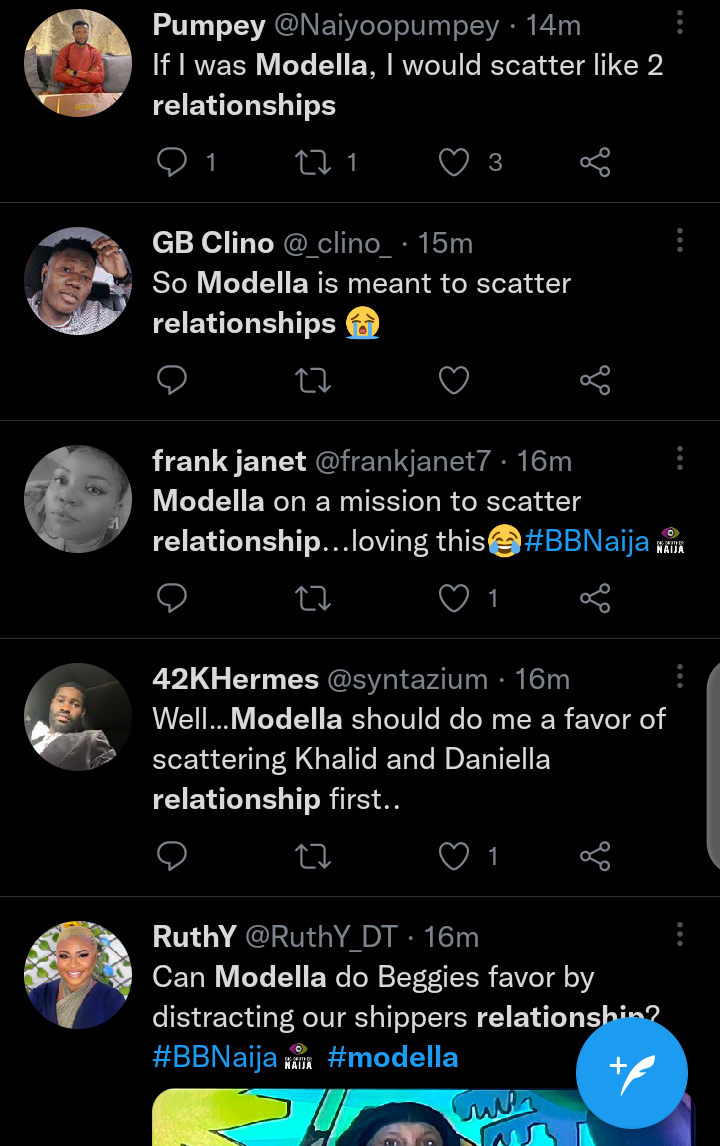Reply to Pumpey's tweet
This screenshot has width=720, height=1146.
click(x=172, y=162)
